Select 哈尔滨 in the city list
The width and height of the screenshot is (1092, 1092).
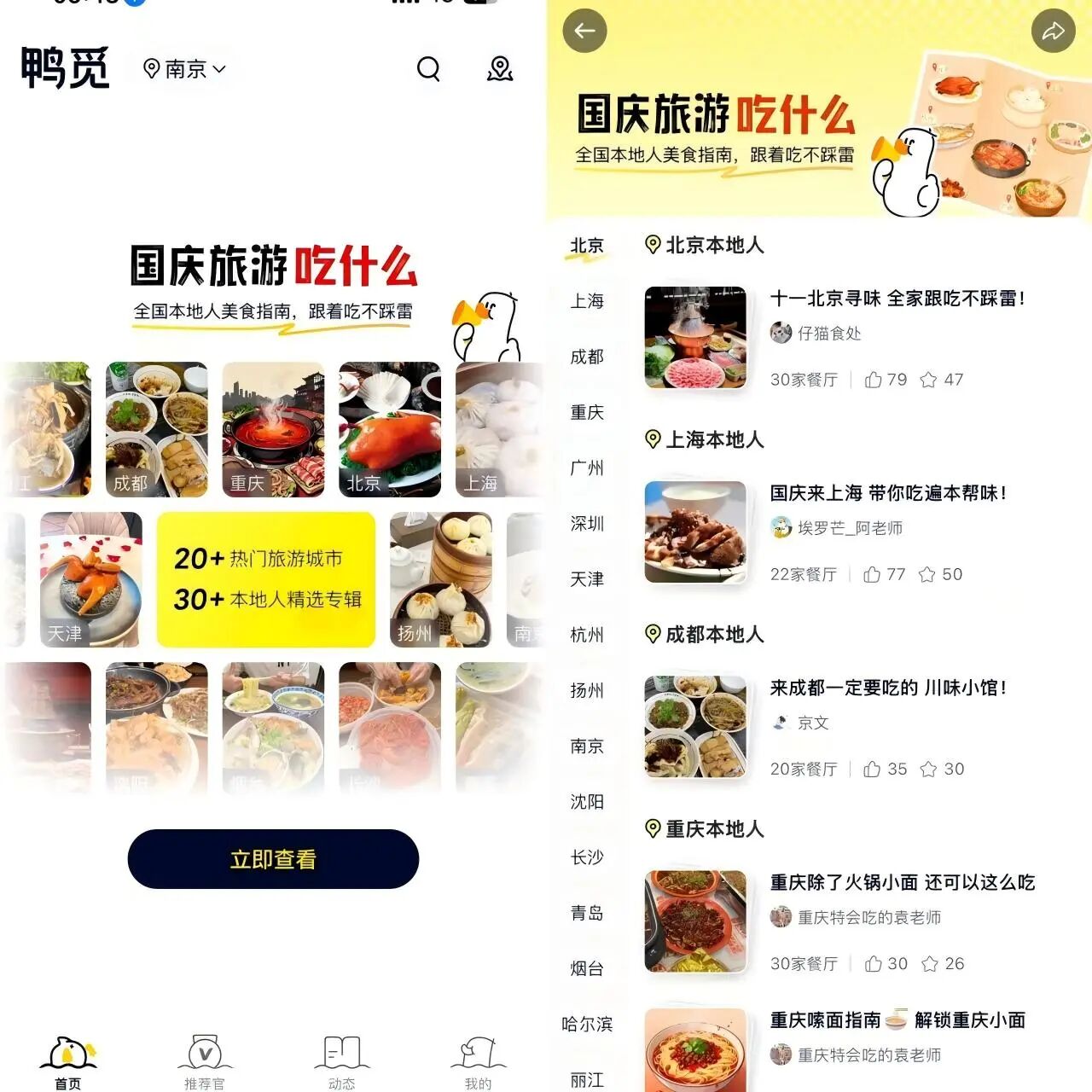coord(587,1024)
